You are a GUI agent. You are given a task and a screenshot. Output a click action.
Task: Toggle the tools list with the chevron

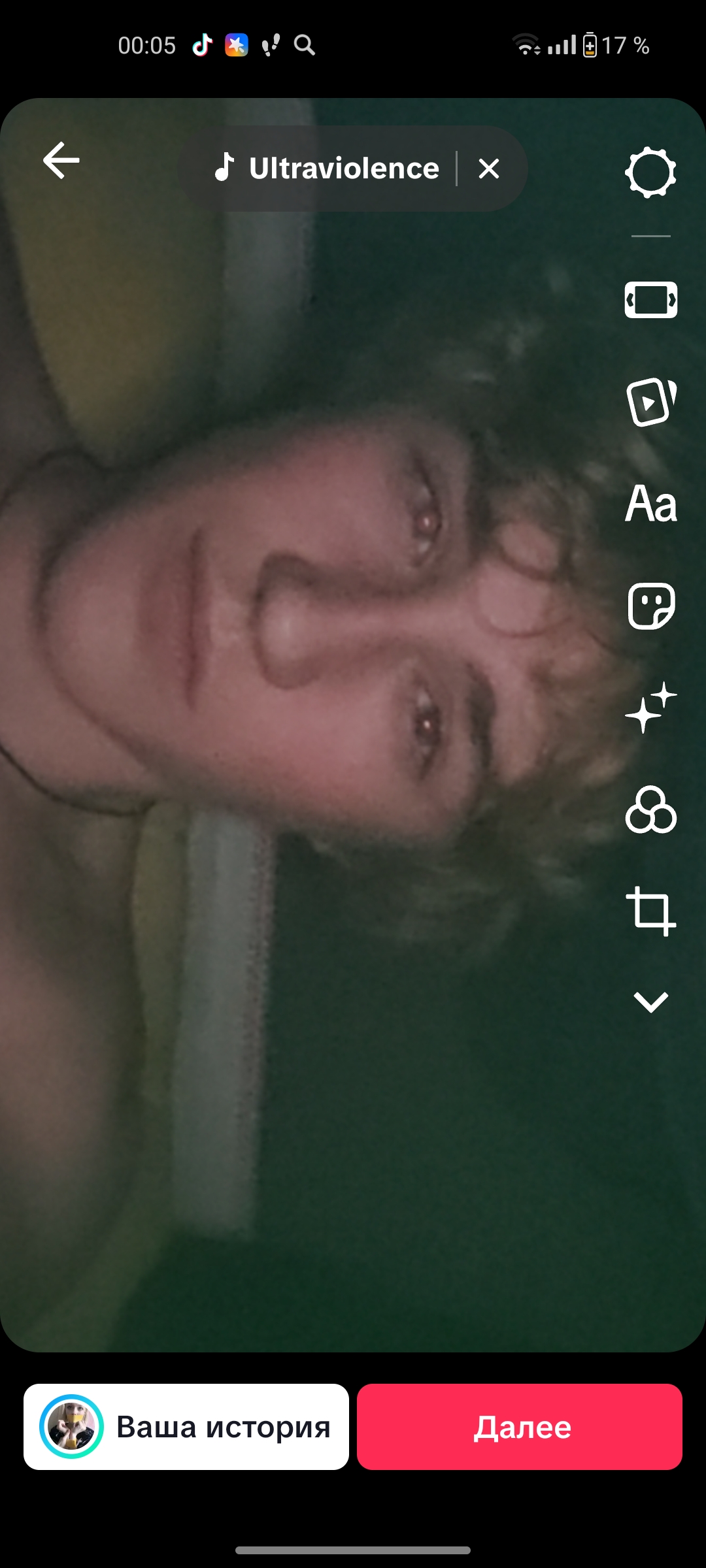click(650, 1002)
